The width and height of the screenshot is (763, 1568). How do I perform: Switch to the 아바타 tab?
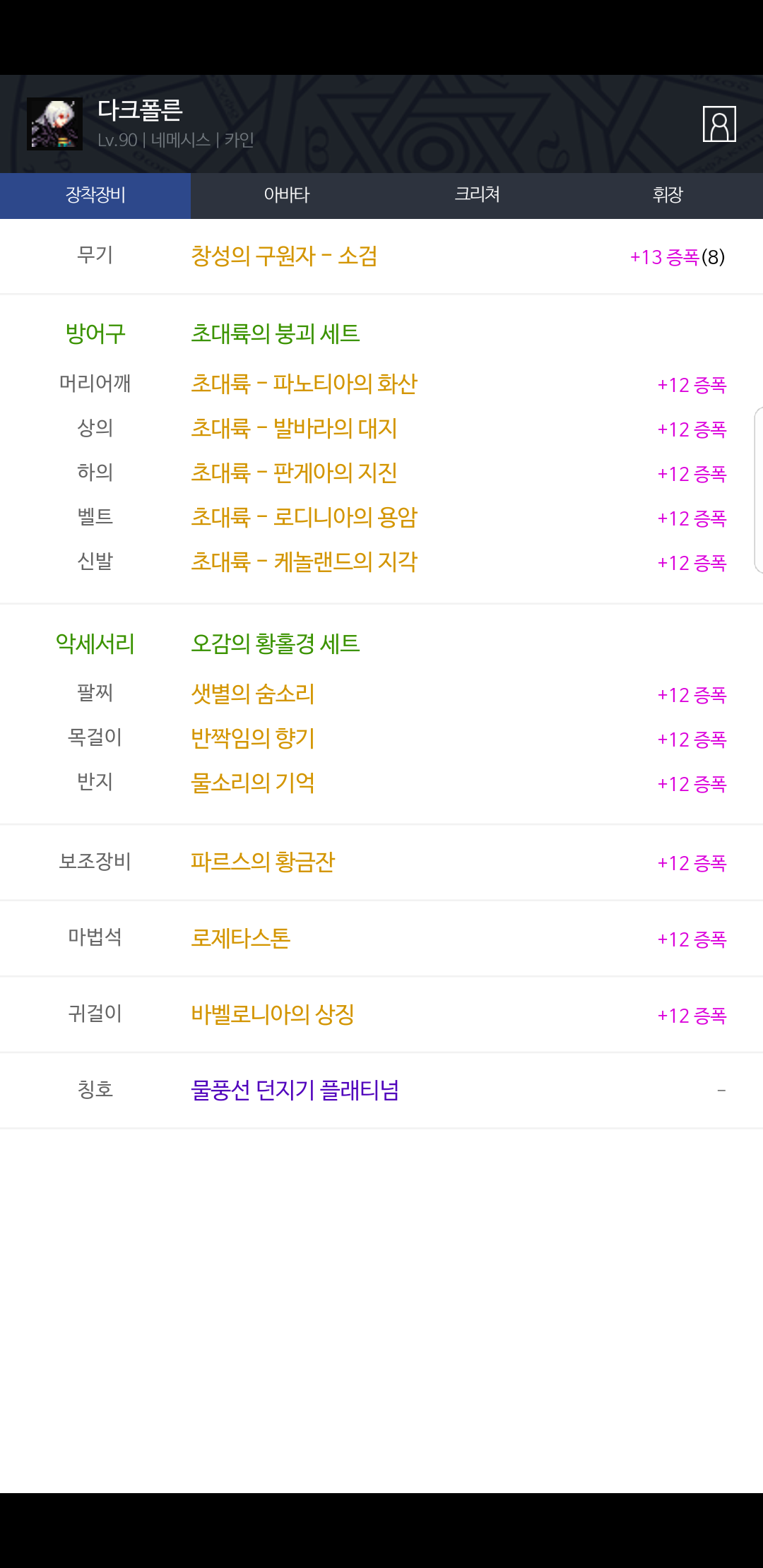[286, 196]
